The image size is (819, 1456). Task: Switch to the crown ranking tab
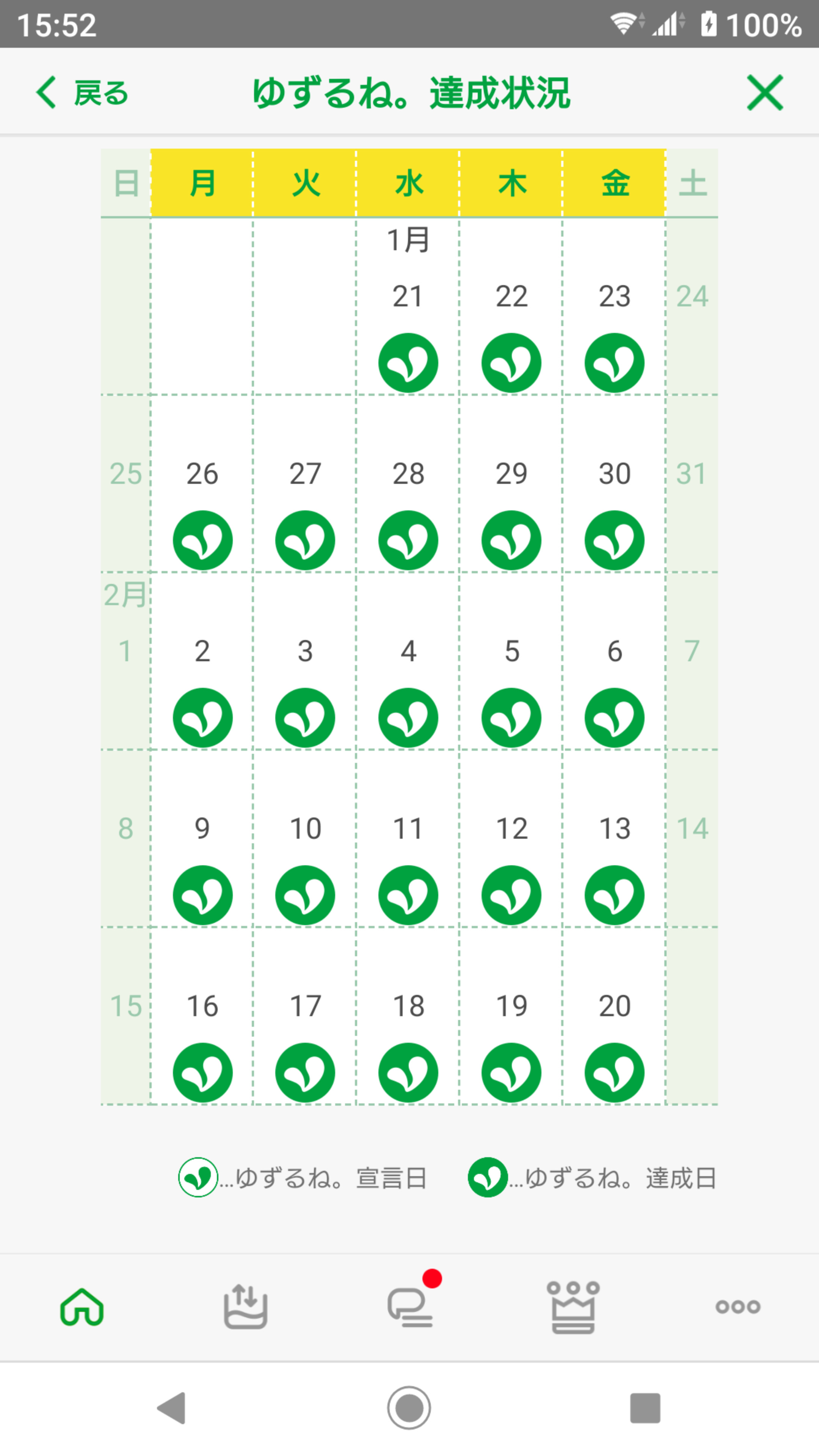(x=573, y=1307)
